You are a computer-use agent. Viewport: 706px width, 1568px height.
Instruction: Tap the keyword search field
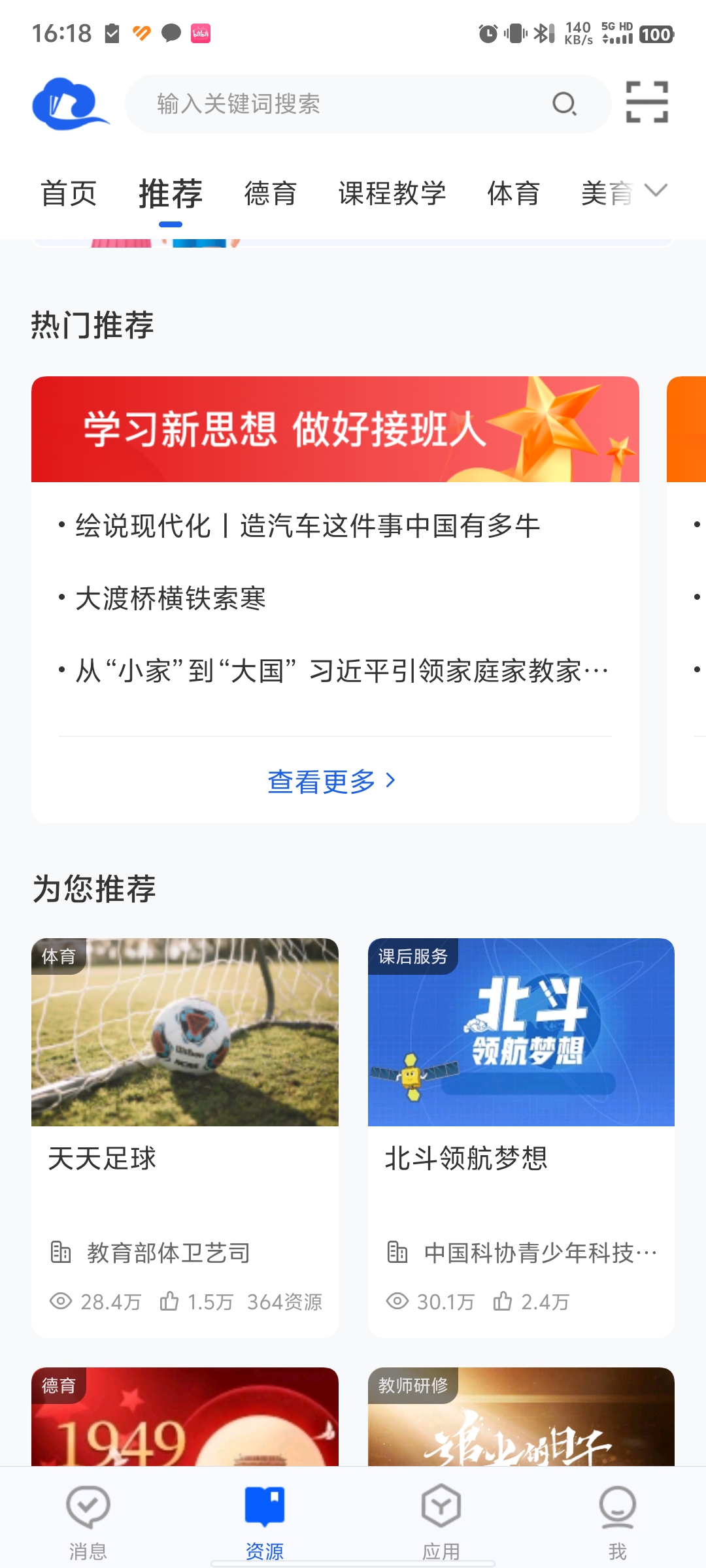(x=353, y=104)
